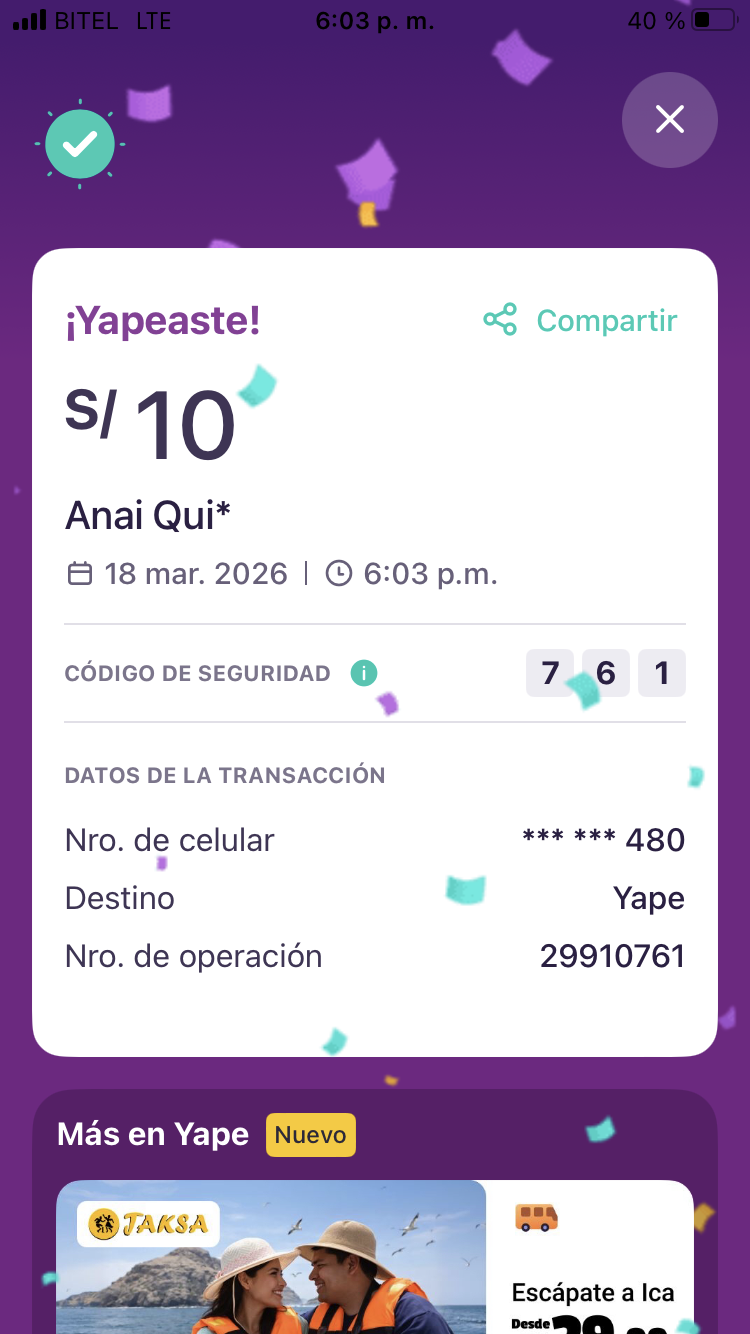The width and height of the screenshot is (750, 1334).
Task: Close the payment confirmation screen
Action: coord(669,120)
